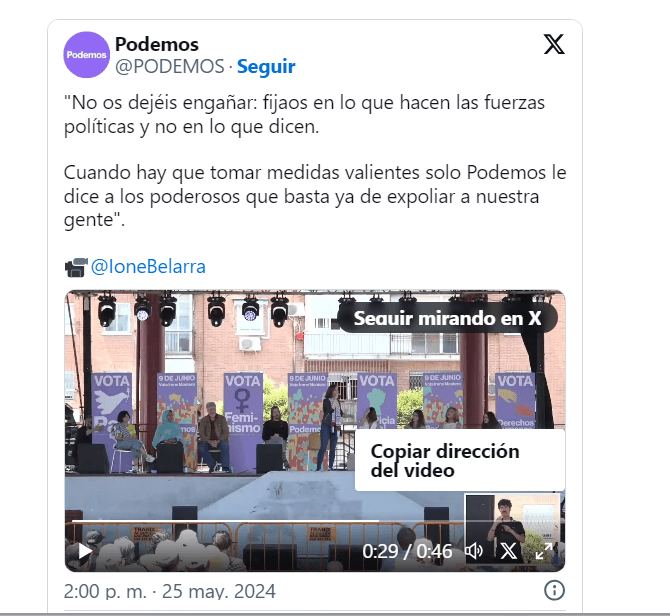670x616 pixels.
Task: Expand the video to fullscreen
Action: (544, 551)
